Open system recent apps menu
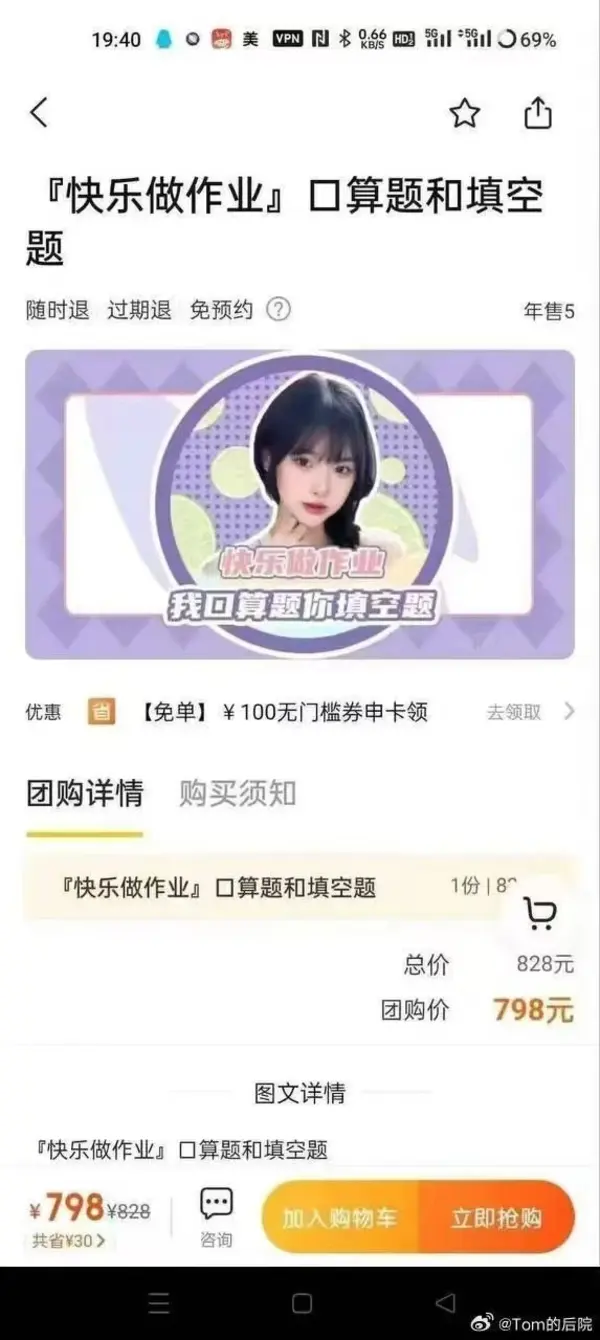The height and width of the screenshot is (1340, 600). (x=159, y=1304)
